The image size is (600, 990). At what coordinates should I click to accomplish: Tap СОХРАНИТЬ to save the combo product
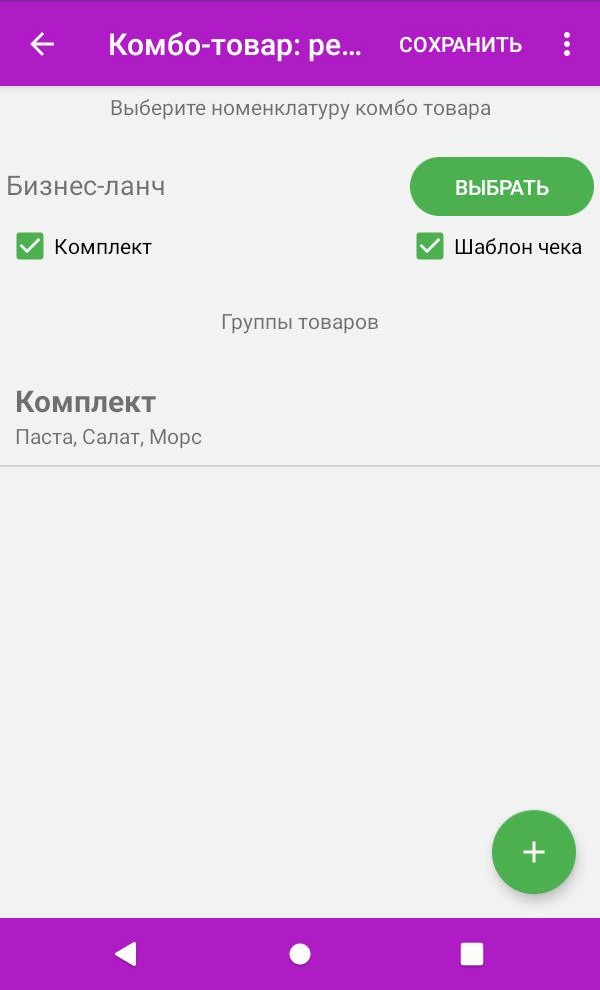pos(460,44)
